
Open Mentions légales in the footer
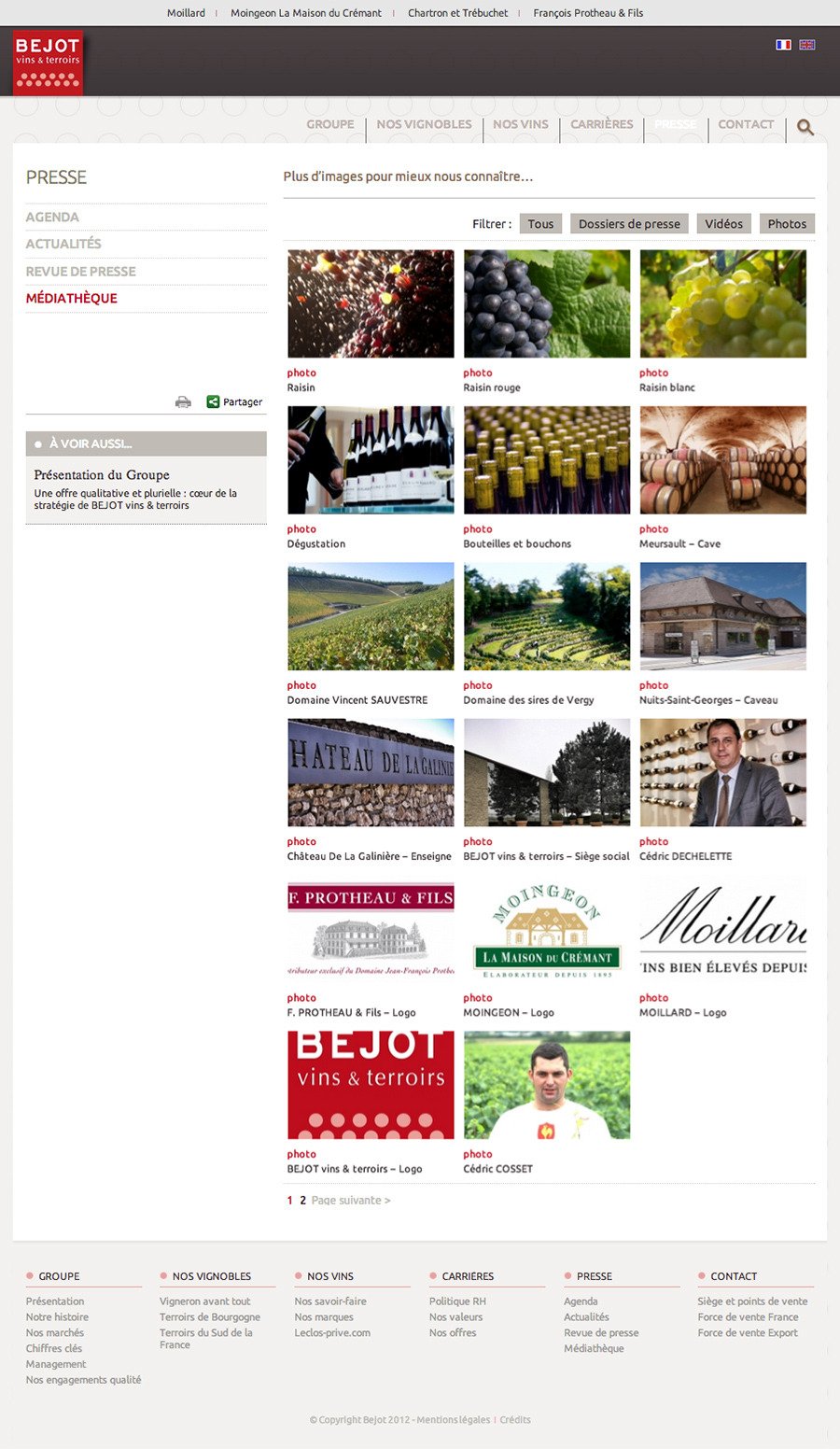(454, 1420)
